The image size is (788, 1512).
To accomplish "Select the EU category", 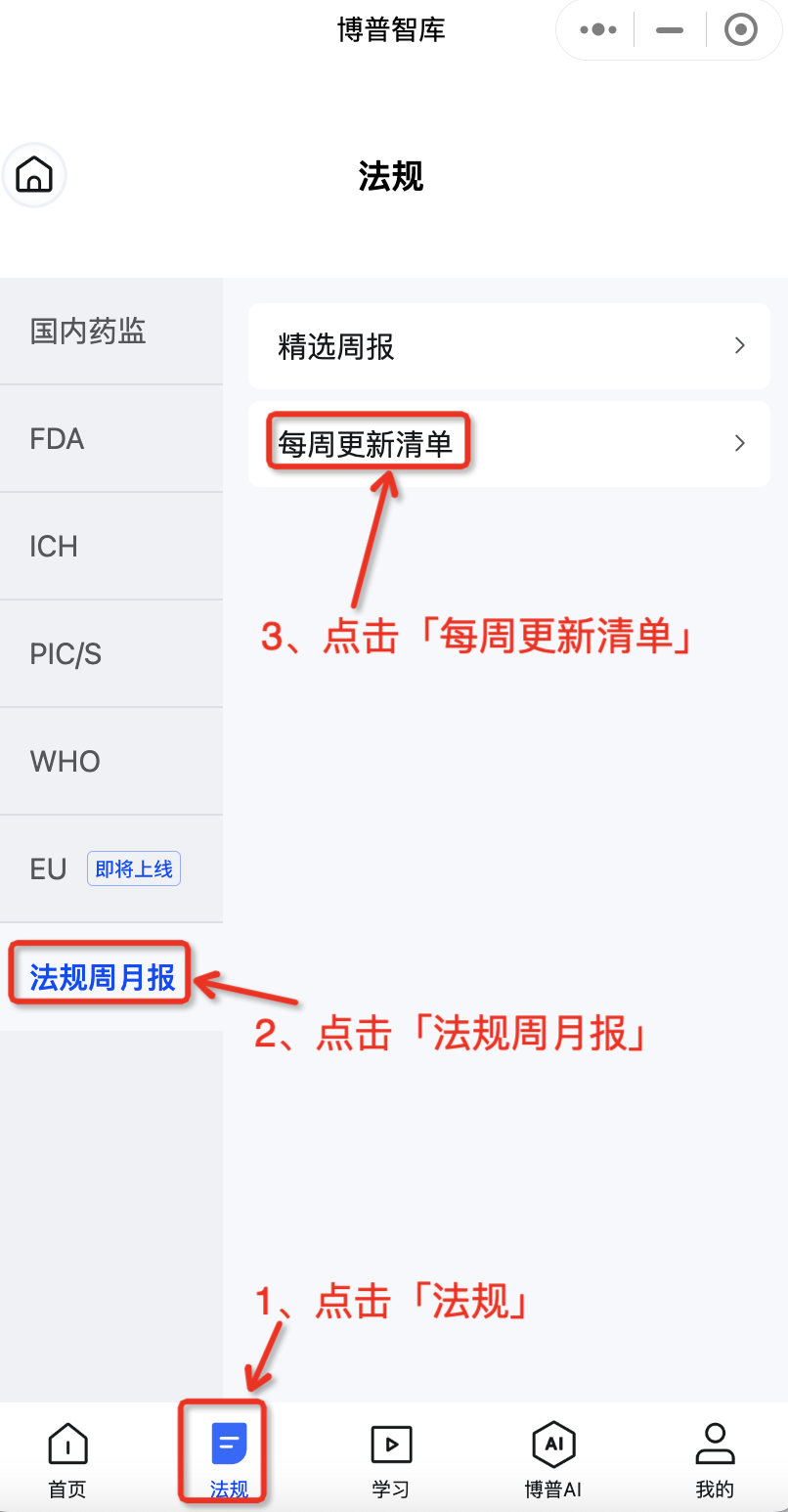I will coord(49,869).
